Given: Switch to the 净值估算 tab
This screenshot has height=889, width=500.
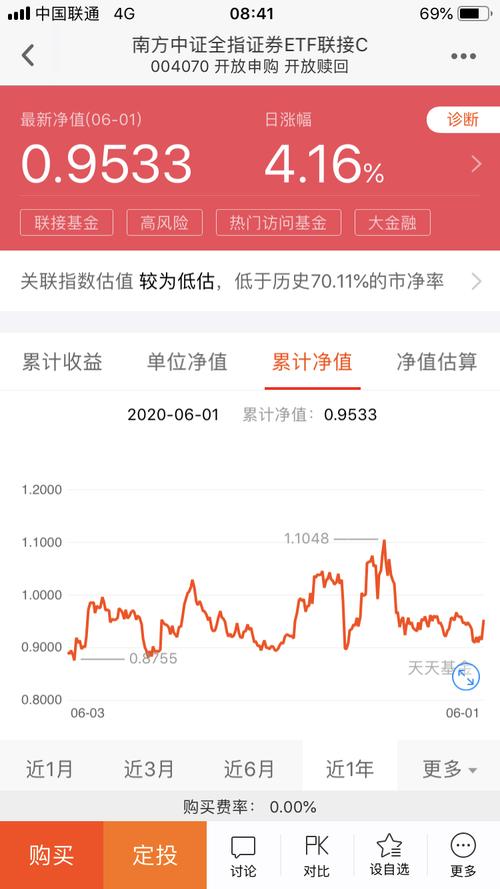Looking at the screenshot, I should 437,362.
